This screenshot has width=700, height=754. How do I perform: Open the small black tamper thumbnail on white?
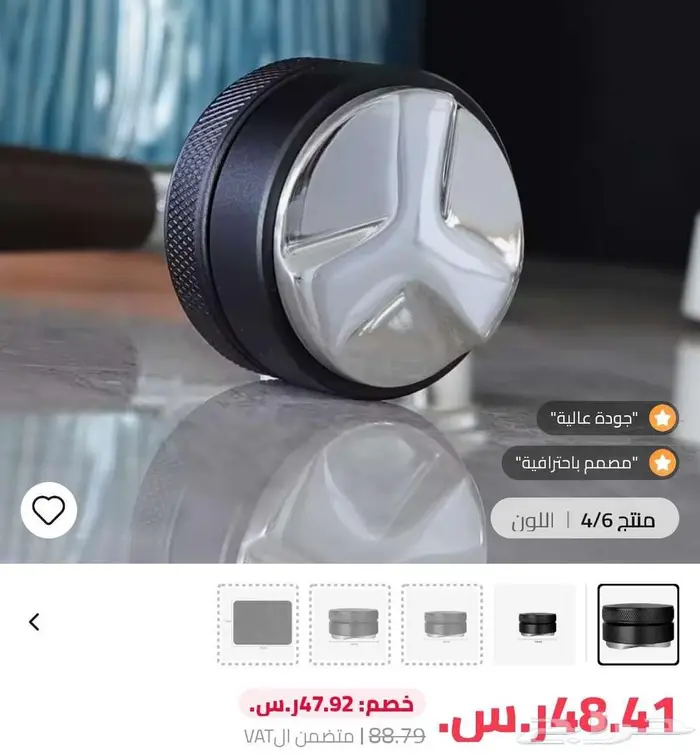(x=535, y=625)
